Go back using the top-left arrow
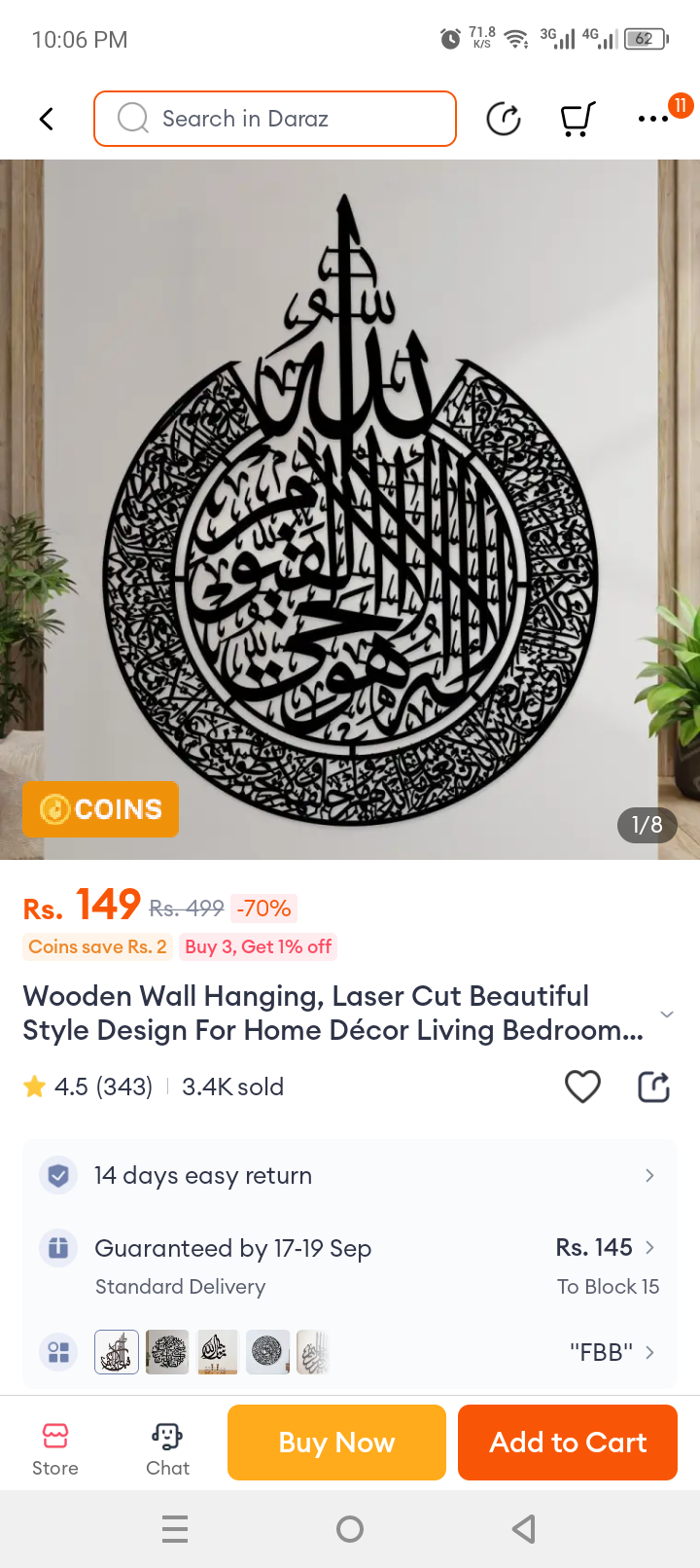The width and height of the screenshot is (700, 1568). (46, 119)
